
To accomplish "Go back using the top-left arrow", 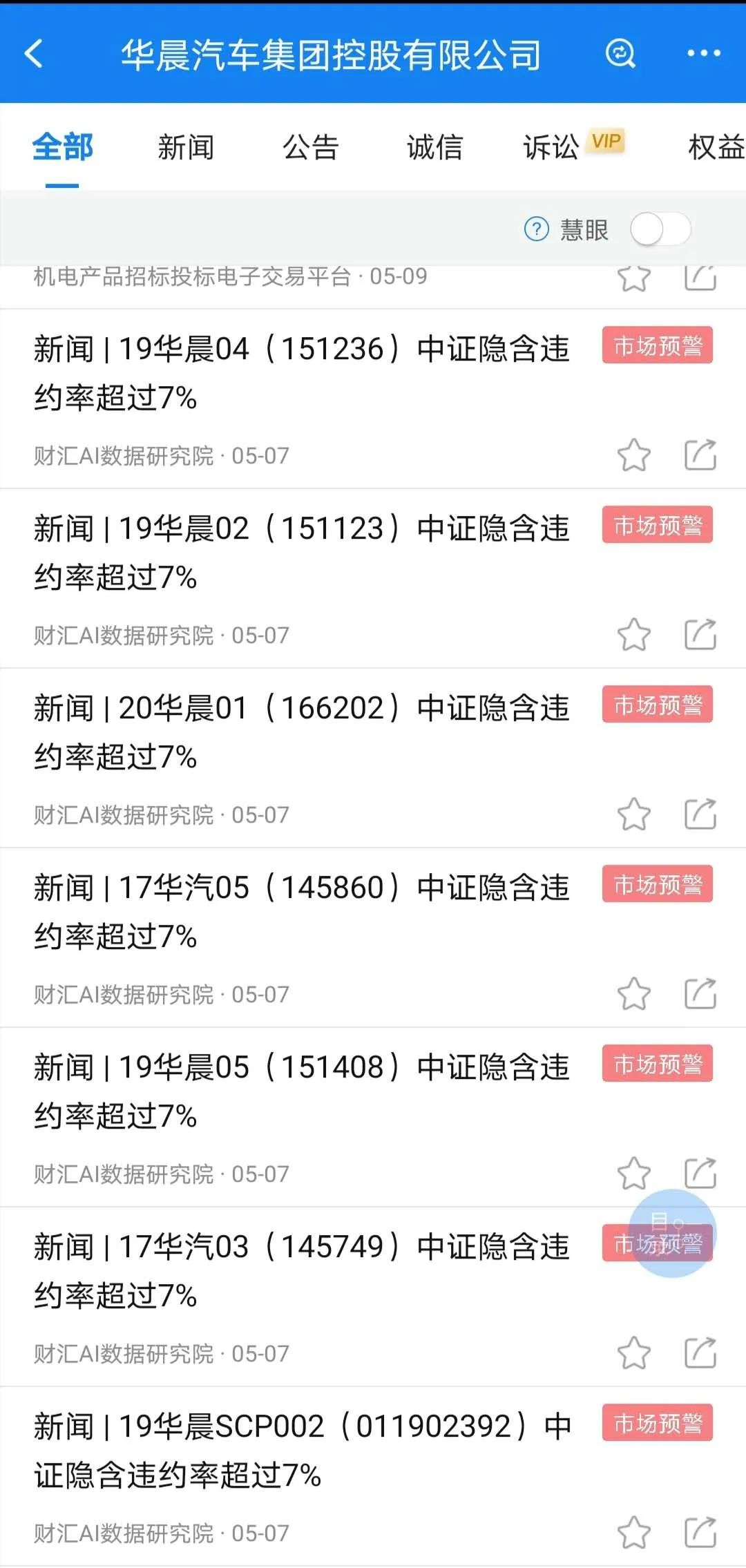I will tap(34, 53).
